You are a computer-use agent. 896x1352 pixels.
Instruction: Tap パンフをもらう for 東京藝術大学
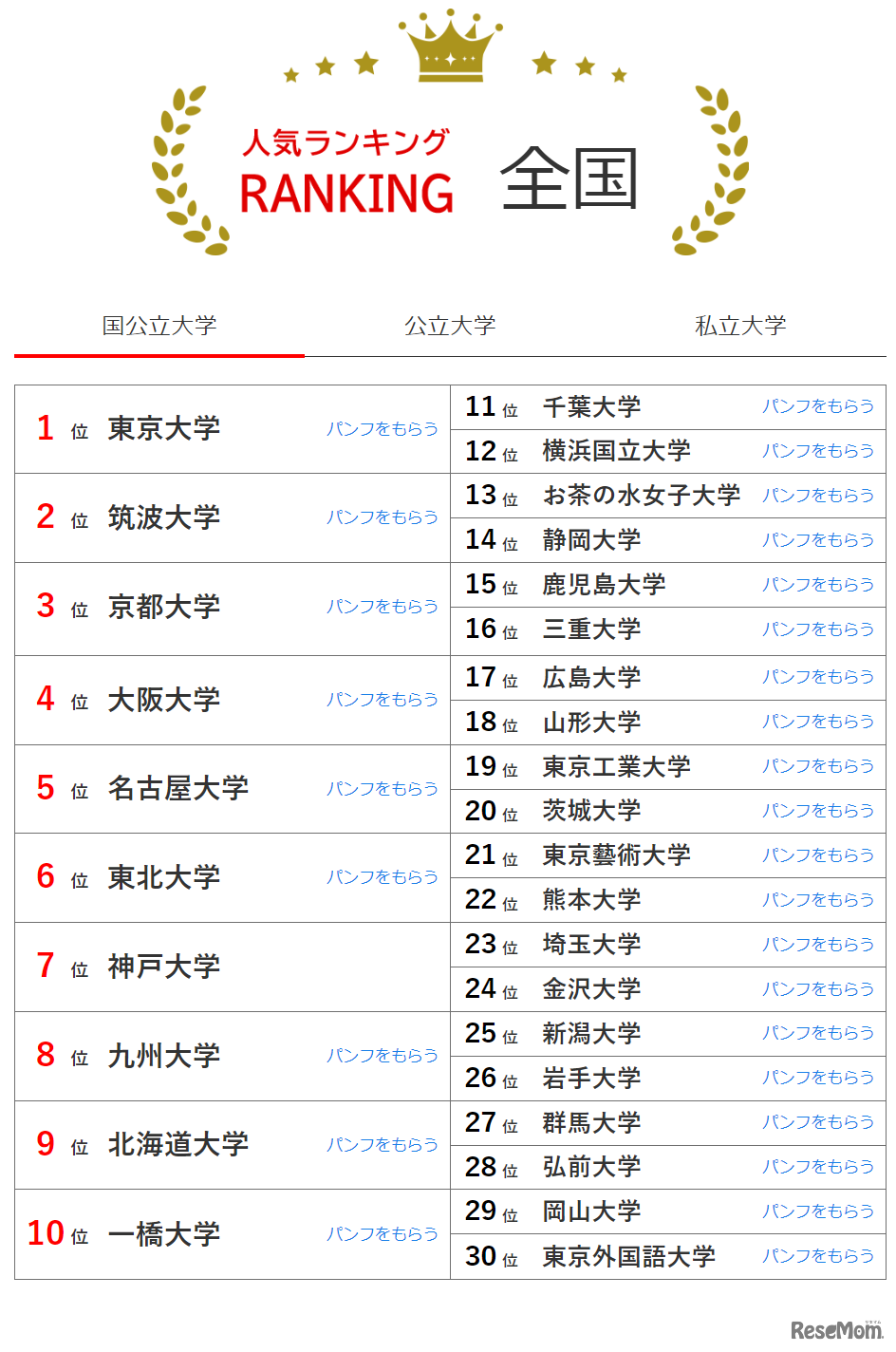tap(817, 855)
